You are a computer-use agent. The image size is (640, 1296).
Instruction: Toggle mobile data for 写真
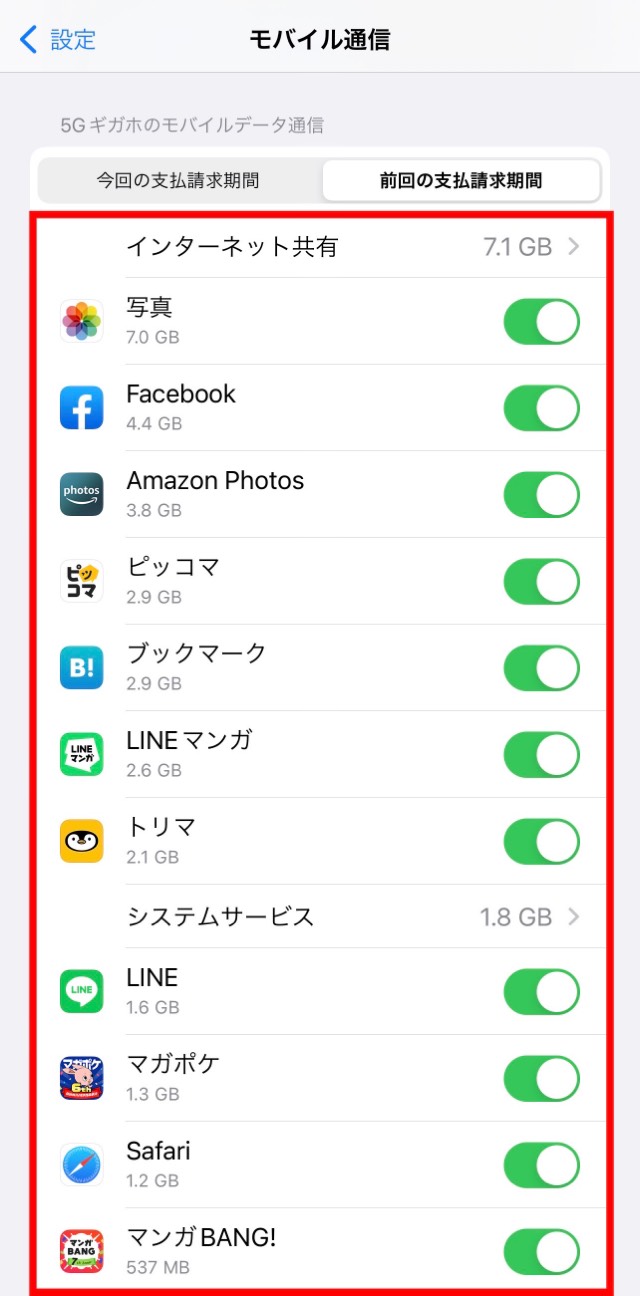click(541, 322)
